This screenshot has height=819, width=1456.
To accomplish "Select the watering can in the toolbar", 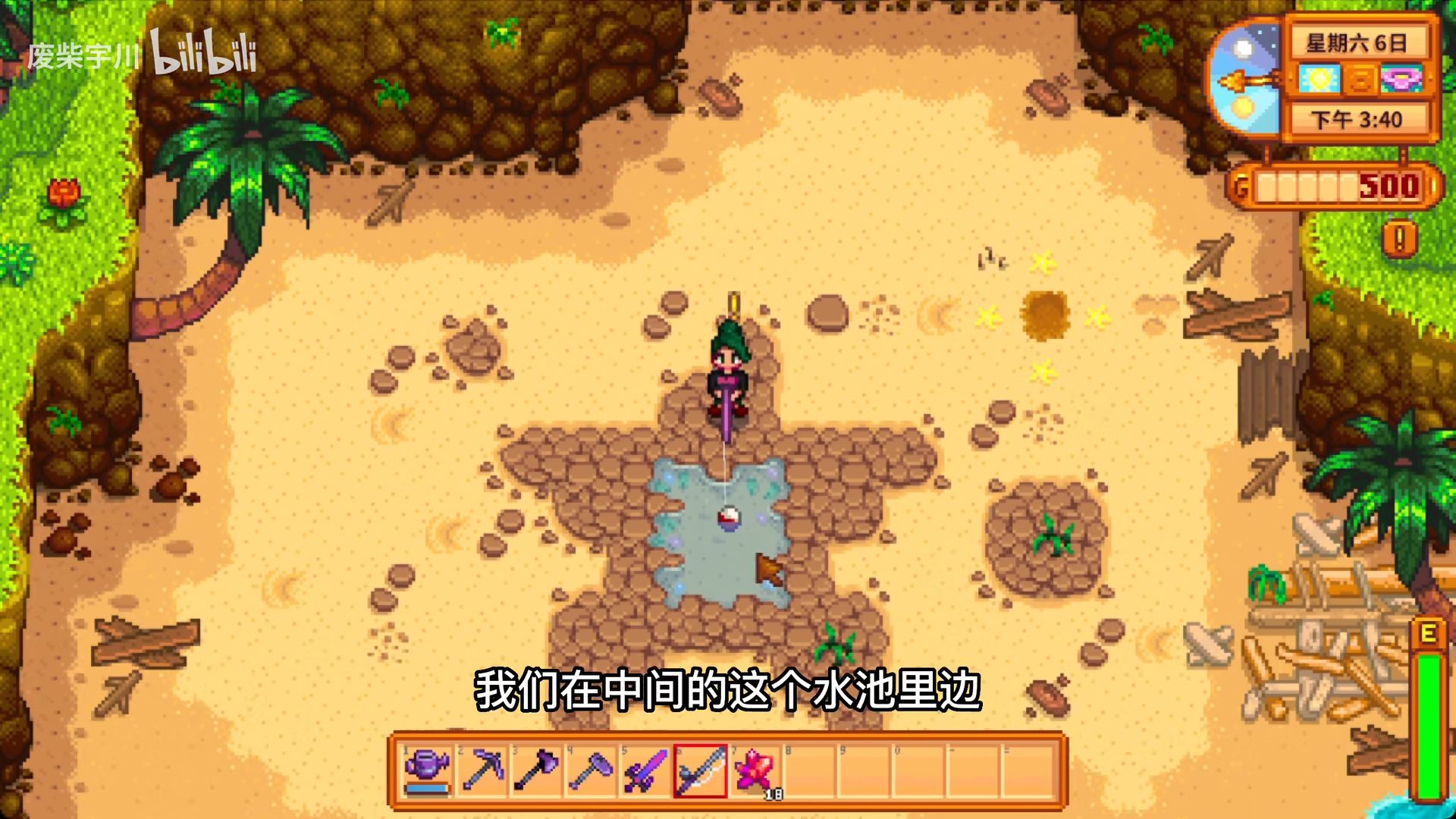I will point(427,770).
